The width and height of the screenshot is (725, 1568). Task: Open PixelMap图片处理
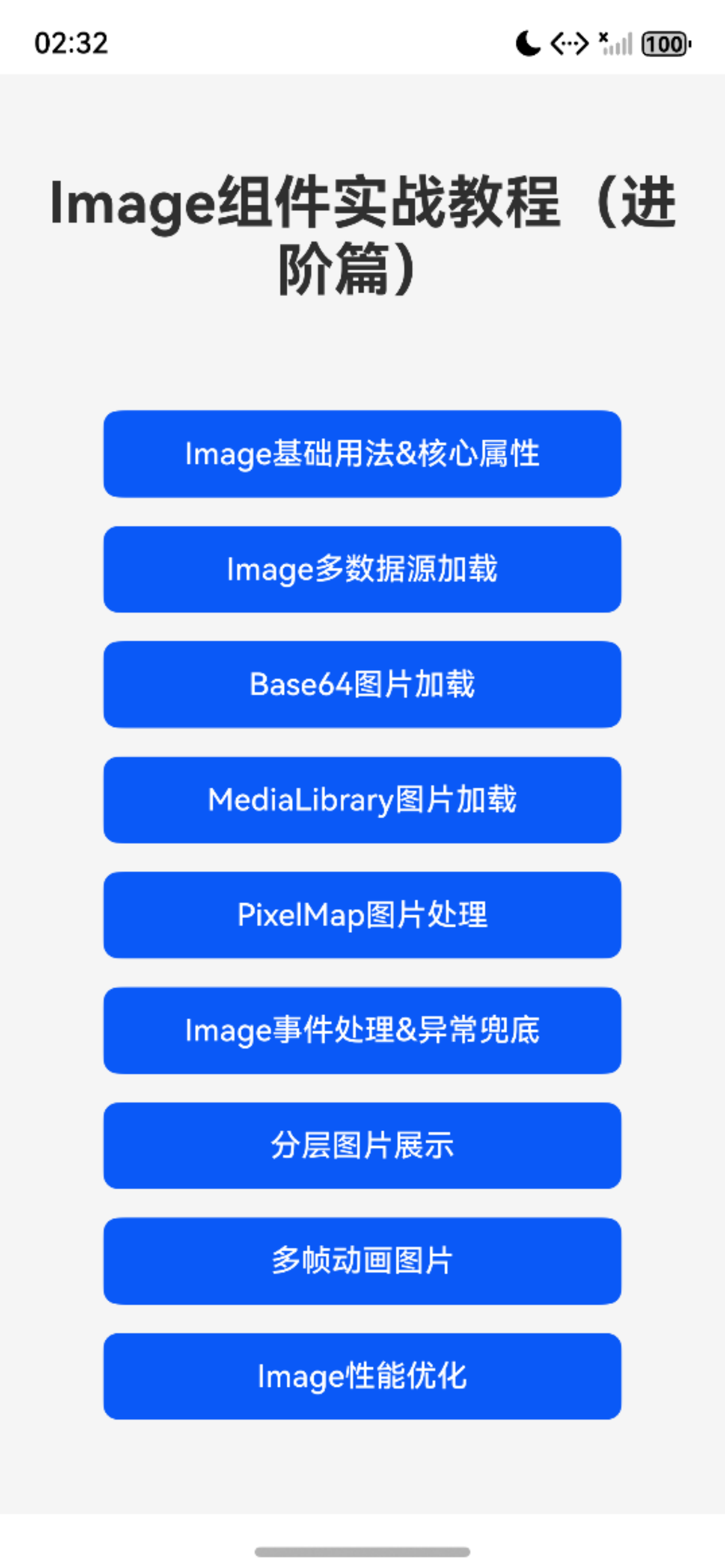pos(362,915)
